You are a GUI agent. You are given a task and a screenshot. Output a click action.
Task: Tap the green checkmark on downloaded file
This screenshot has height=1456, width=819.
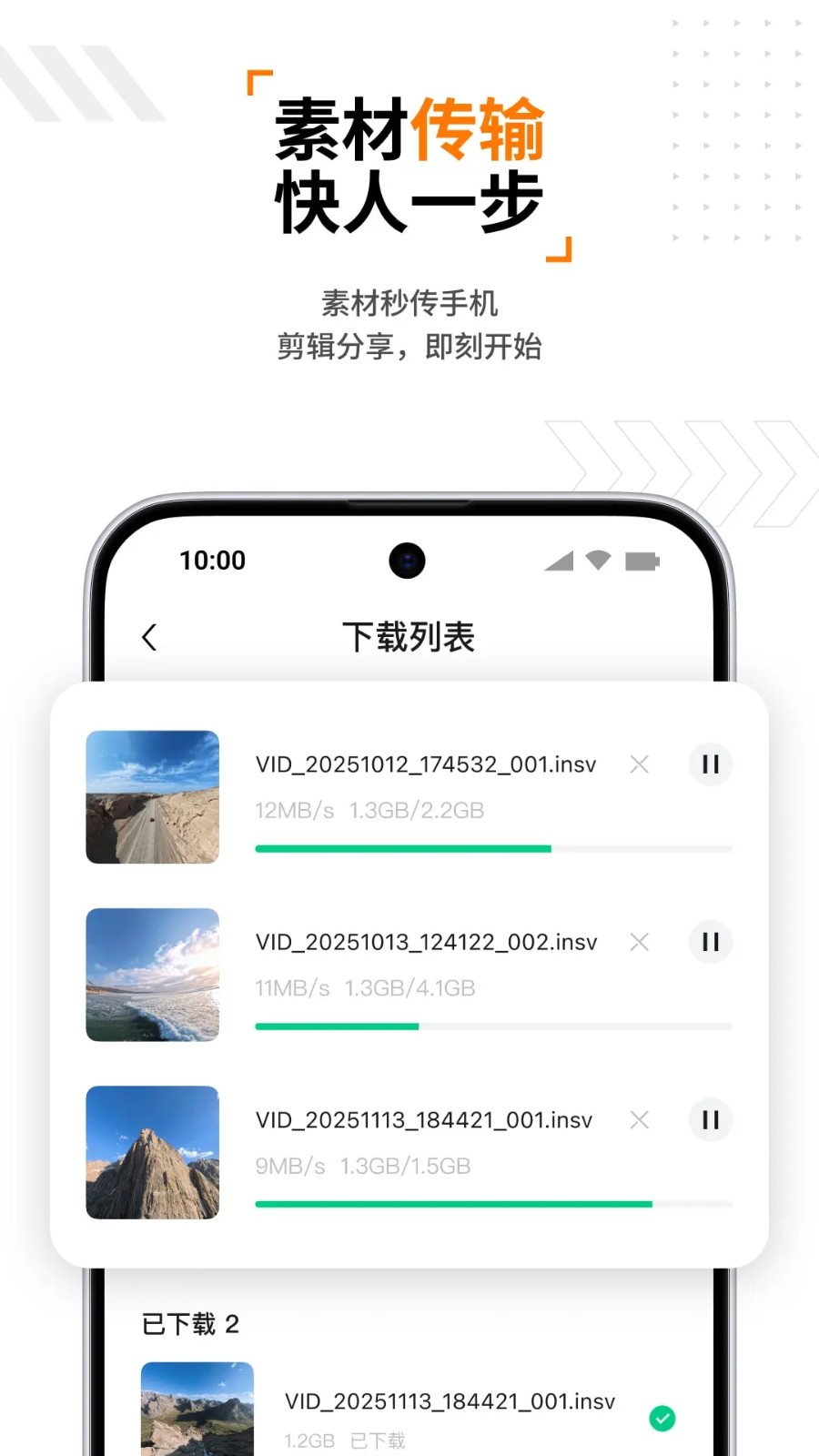[662, 1417]
